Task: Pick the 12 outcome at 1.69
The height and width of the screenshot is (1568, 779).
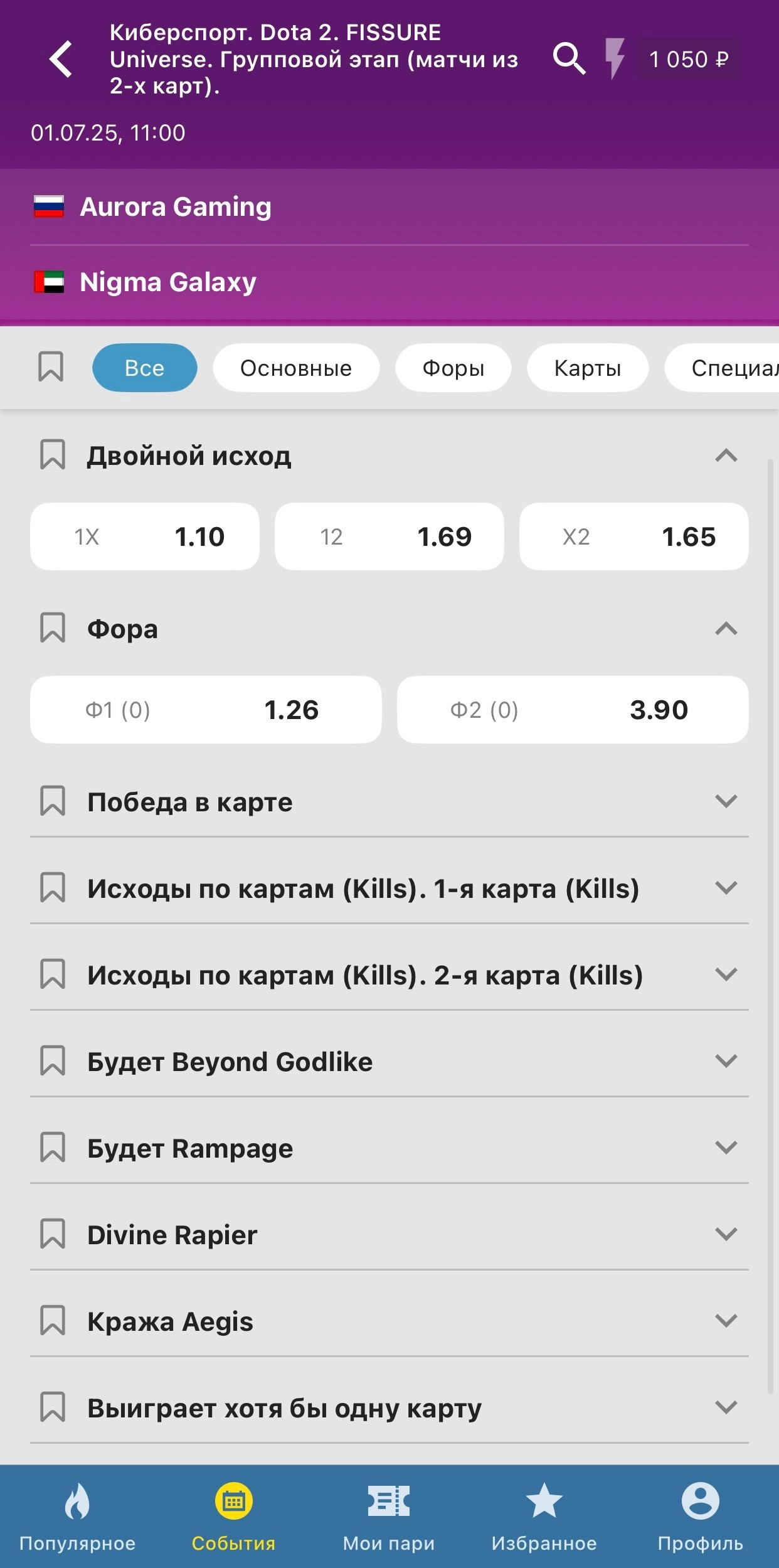Action: coord(389,536)
